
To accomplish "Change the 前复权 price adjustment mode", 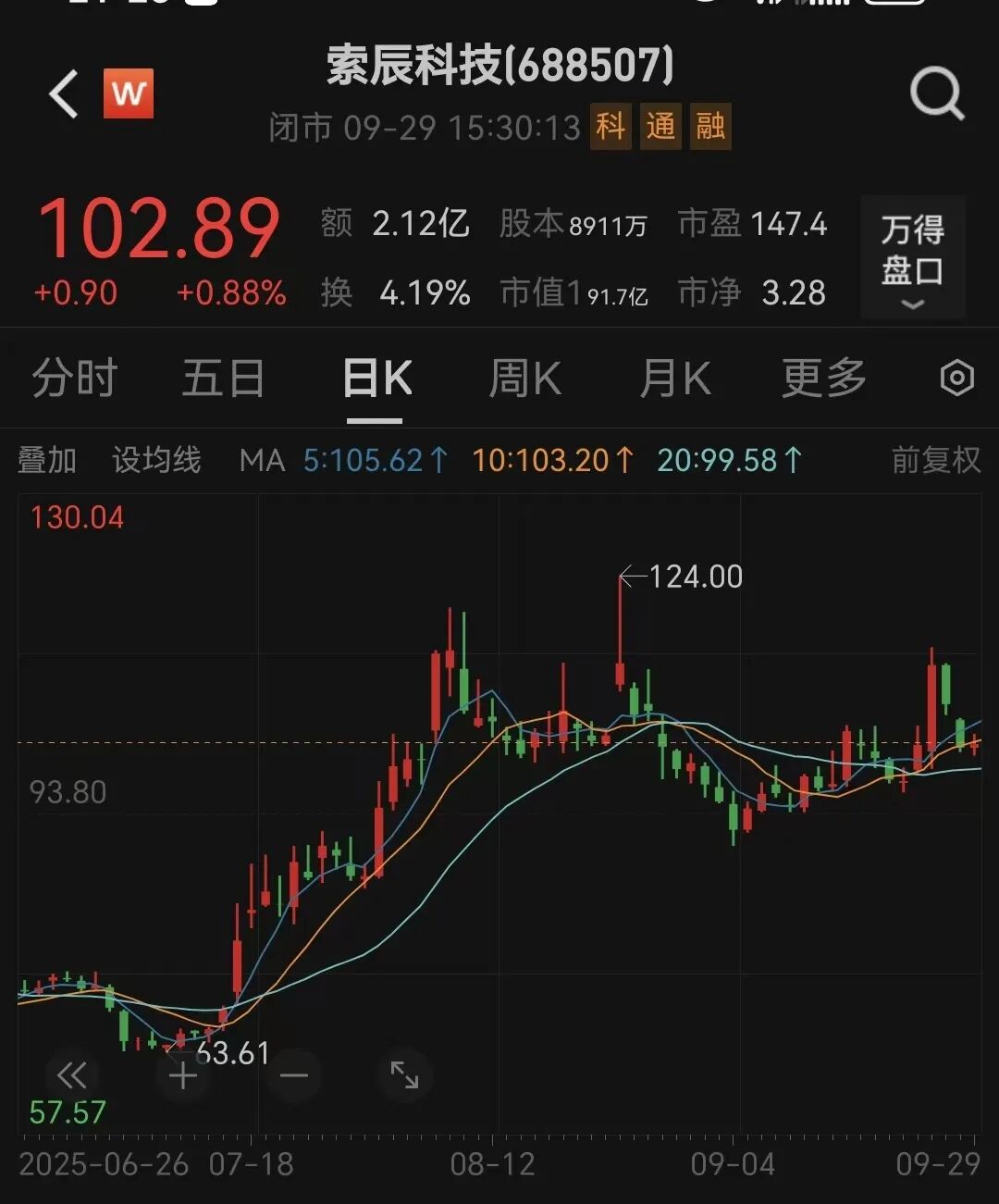I will coord(935,460).
